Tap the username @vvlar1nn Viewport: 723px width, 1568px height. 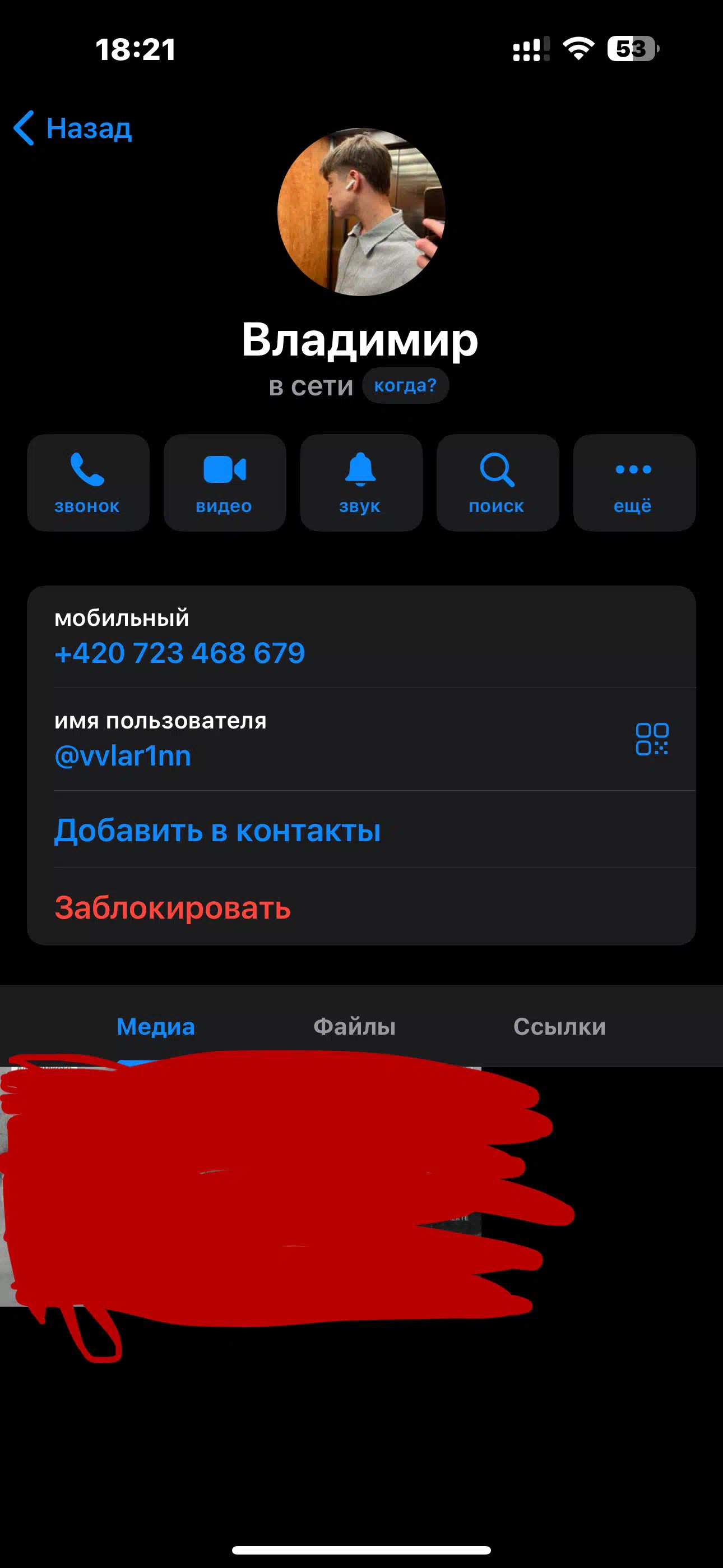[123, 756]
